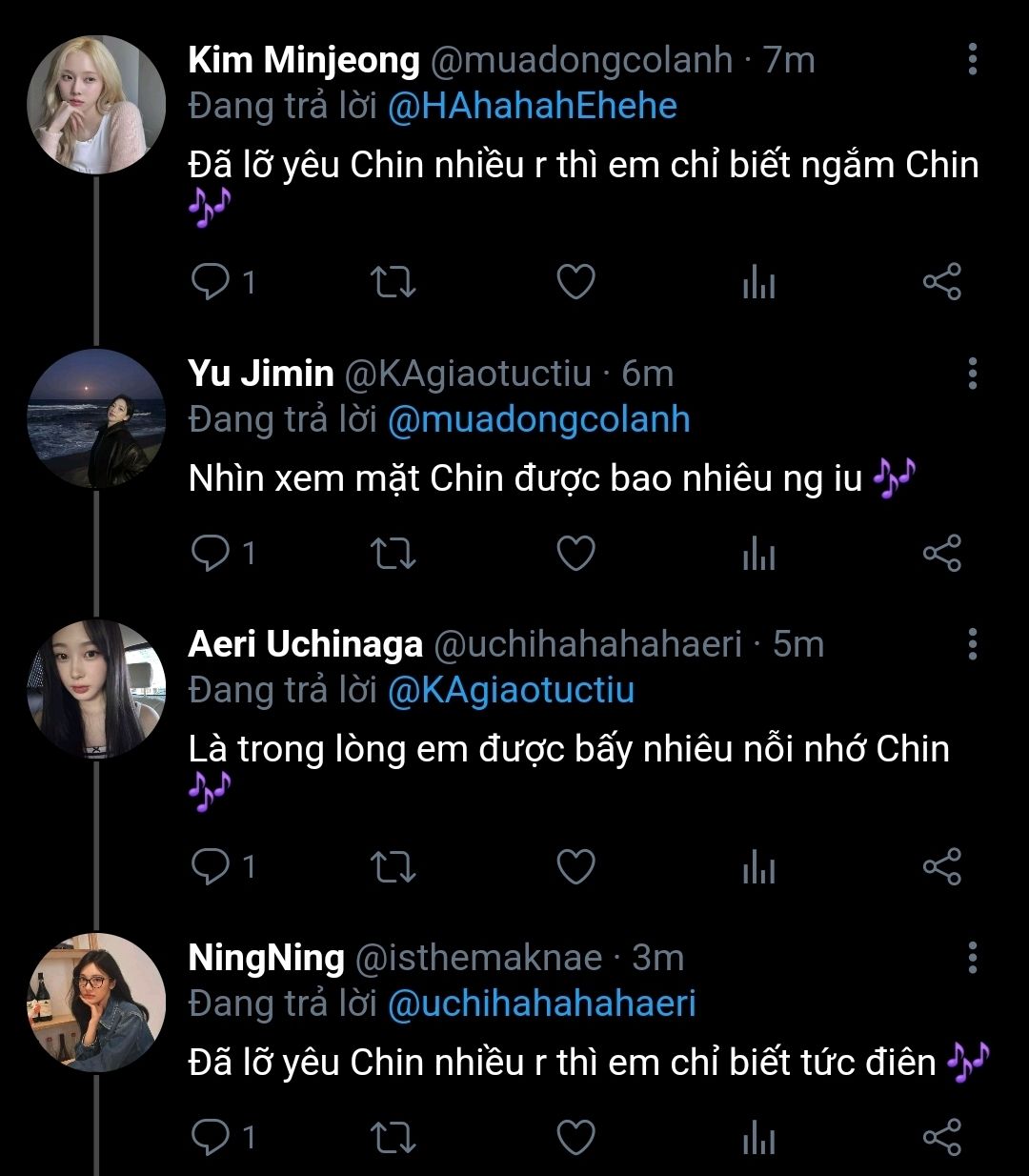Like Kim Minjeong's reply

tap(575, 282)
